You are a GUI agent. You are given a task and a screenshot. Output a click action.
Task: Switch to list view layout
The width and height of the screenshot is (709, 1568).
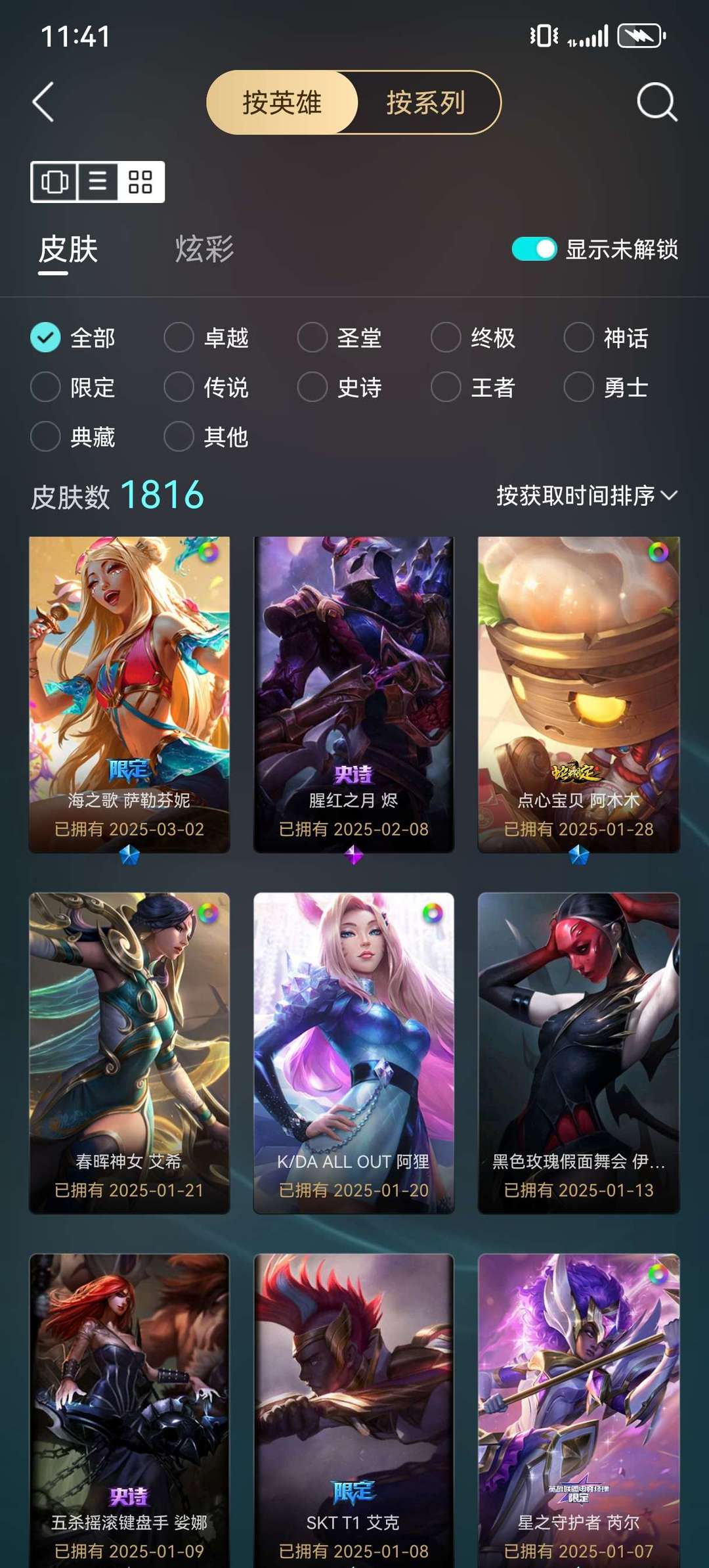pos(98,181)
